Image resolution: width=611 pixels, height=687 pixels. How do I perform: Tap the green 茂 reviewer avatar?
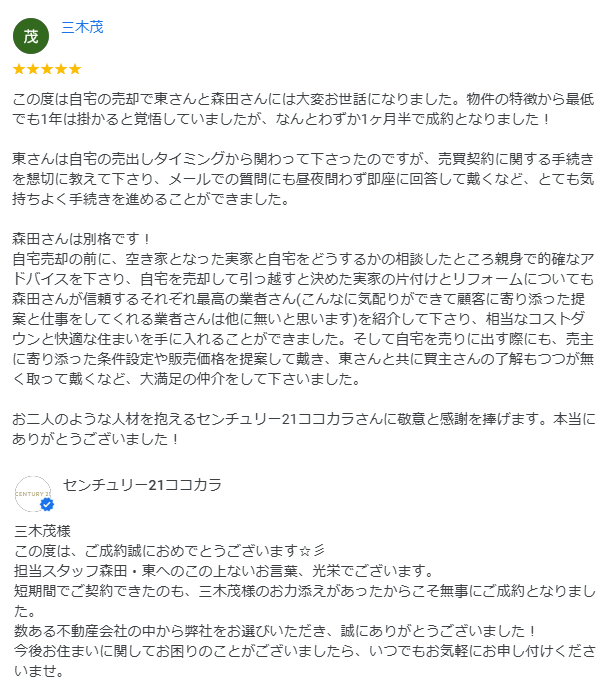click(x=31, y=37)
